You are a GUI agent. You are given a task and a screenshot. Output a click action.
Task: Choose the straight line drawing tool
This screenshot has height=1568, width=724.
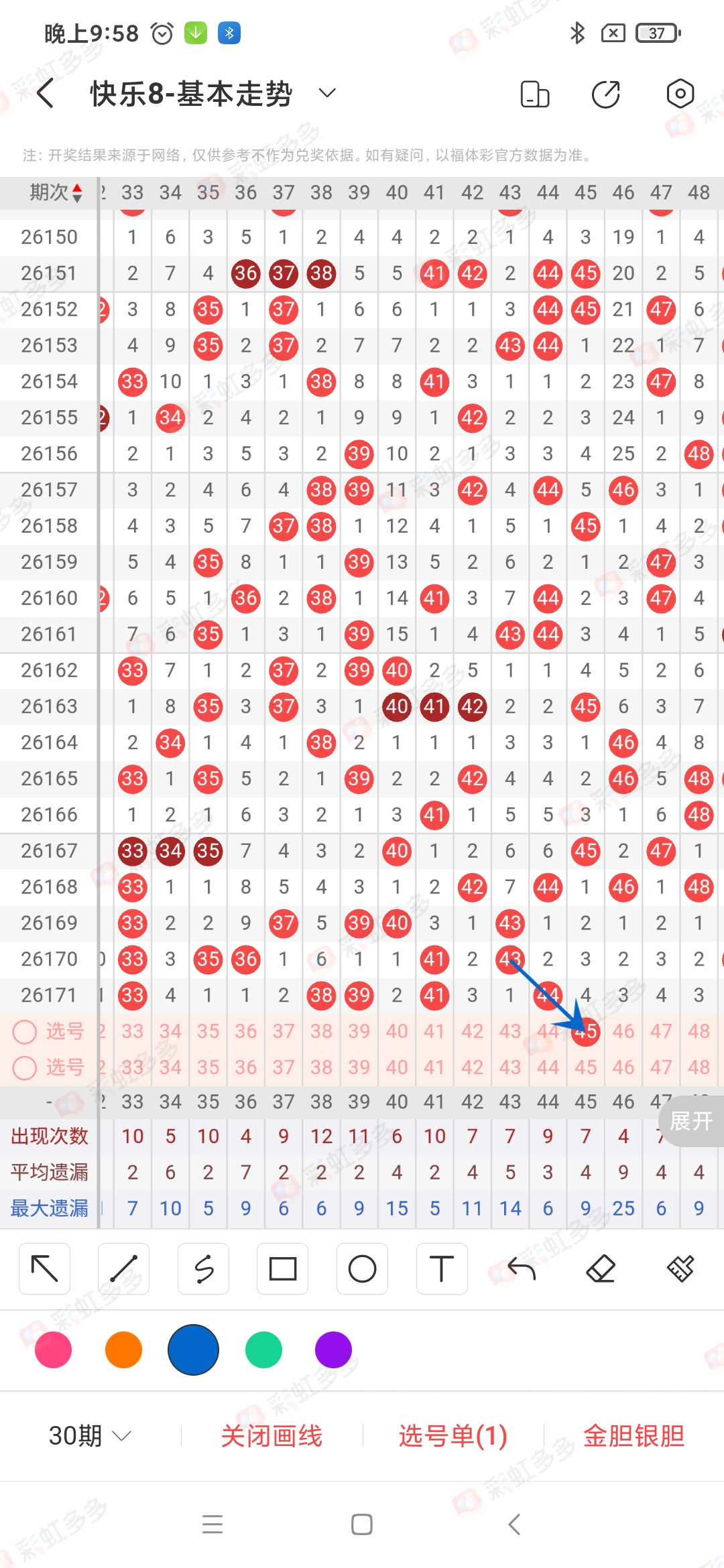[124, 1268]
